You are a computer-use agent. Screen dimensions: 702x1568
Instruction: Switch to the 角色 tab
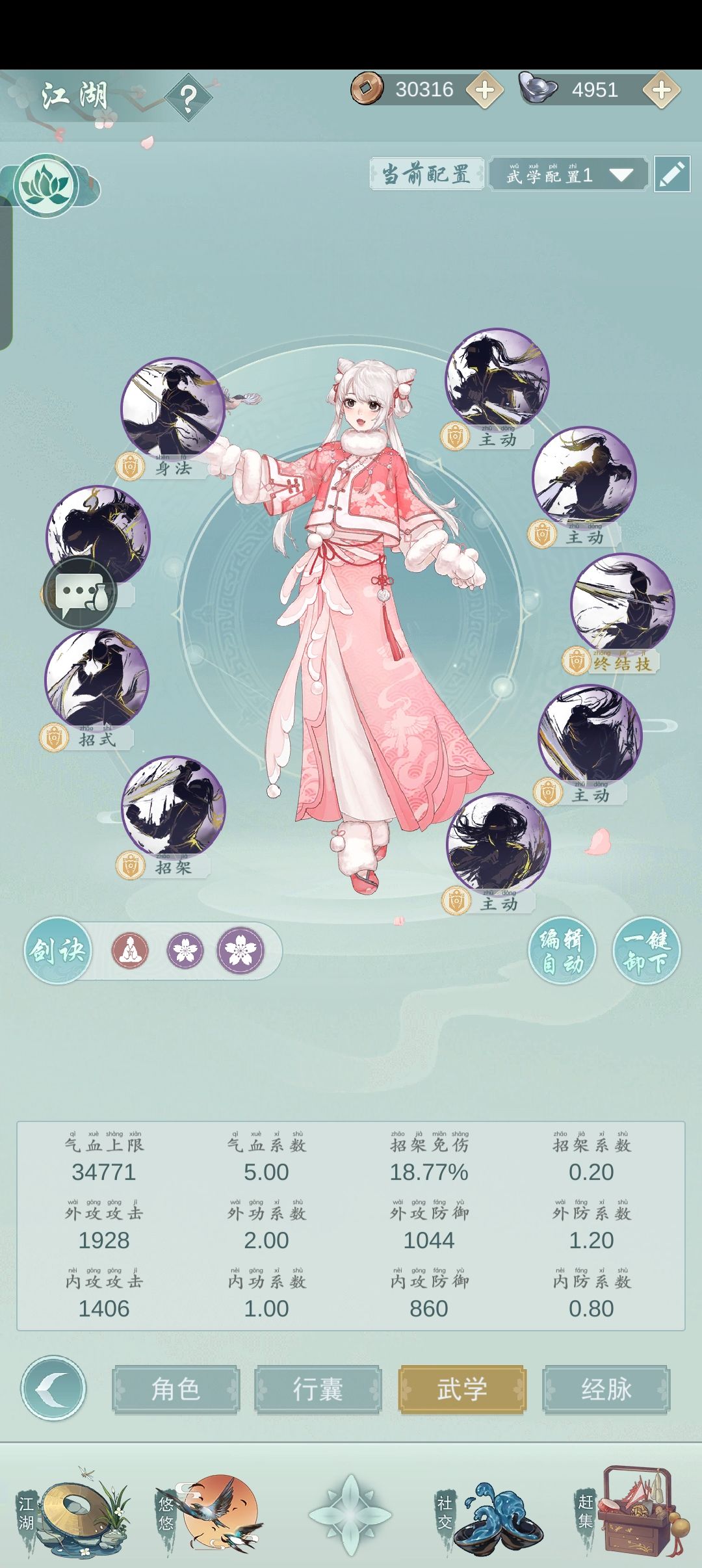(175, 1389)
